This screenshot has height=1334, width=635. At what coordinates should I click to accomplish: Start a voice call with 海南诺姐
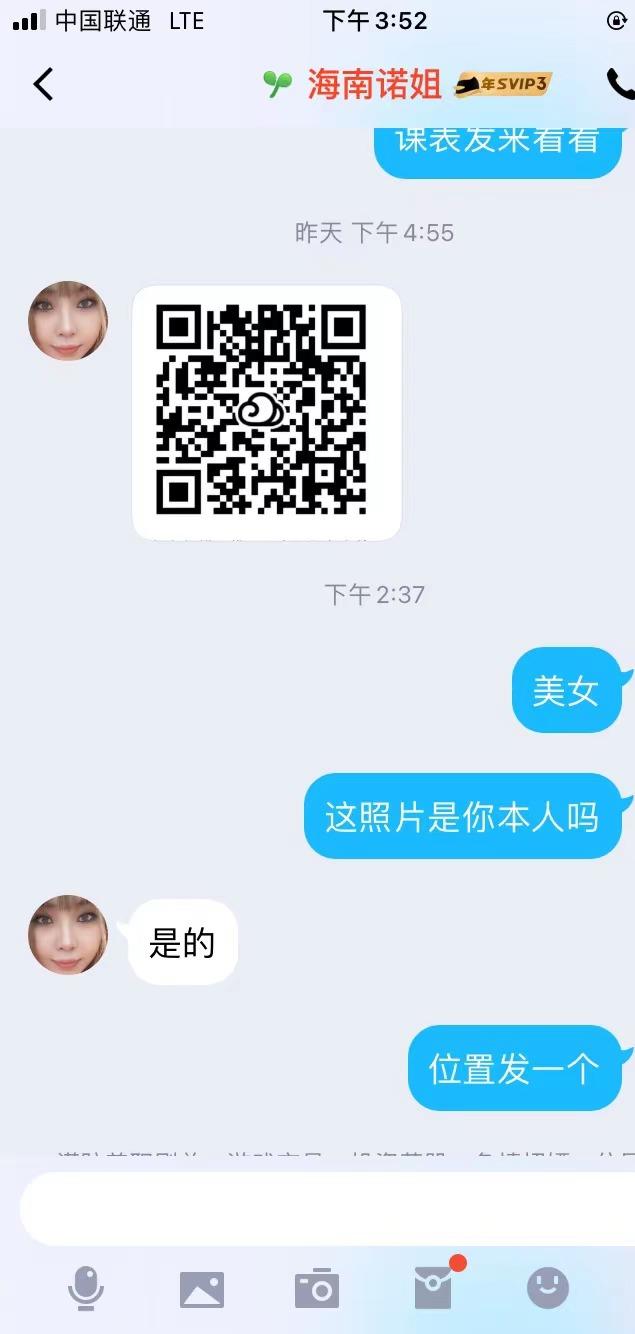[x=620, y=85]
